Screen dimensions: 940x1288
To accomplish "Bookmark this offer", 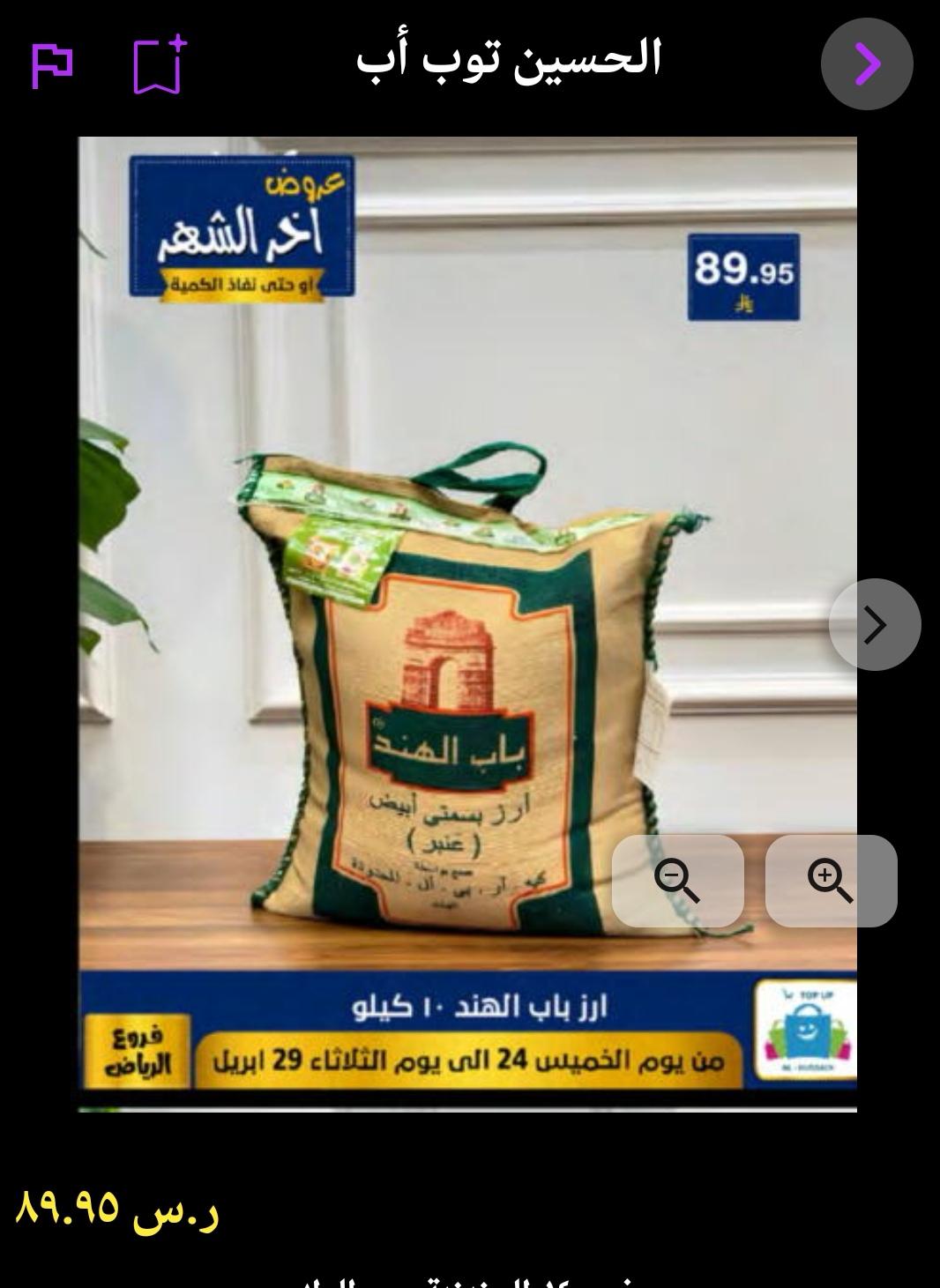I will pyautogui.click(x=160, y=64).
